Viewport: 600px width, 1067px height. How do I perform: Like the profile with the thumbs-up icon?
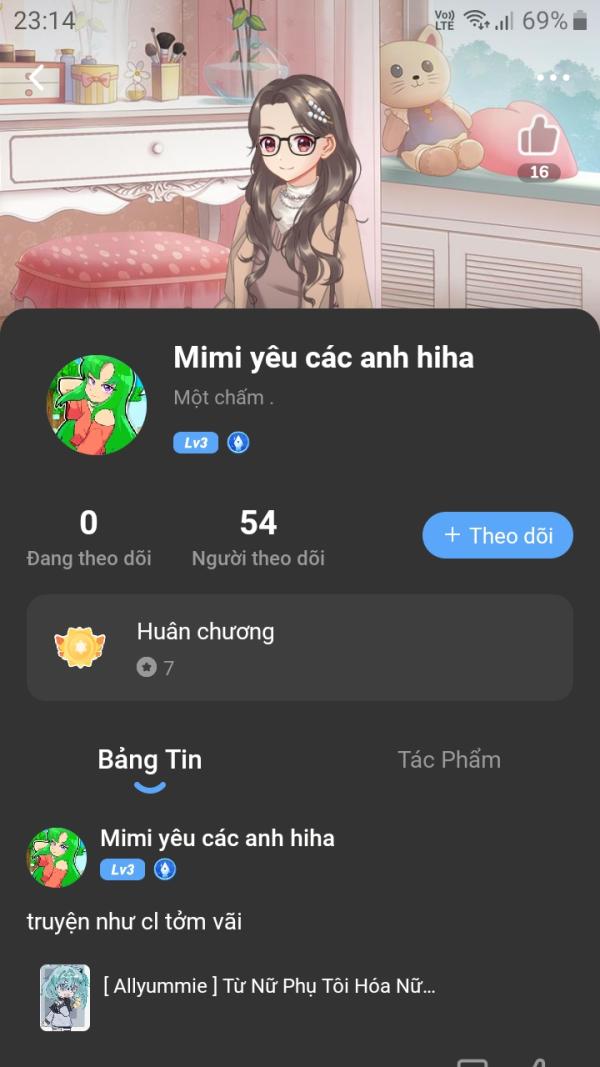[x=538, y=137]
